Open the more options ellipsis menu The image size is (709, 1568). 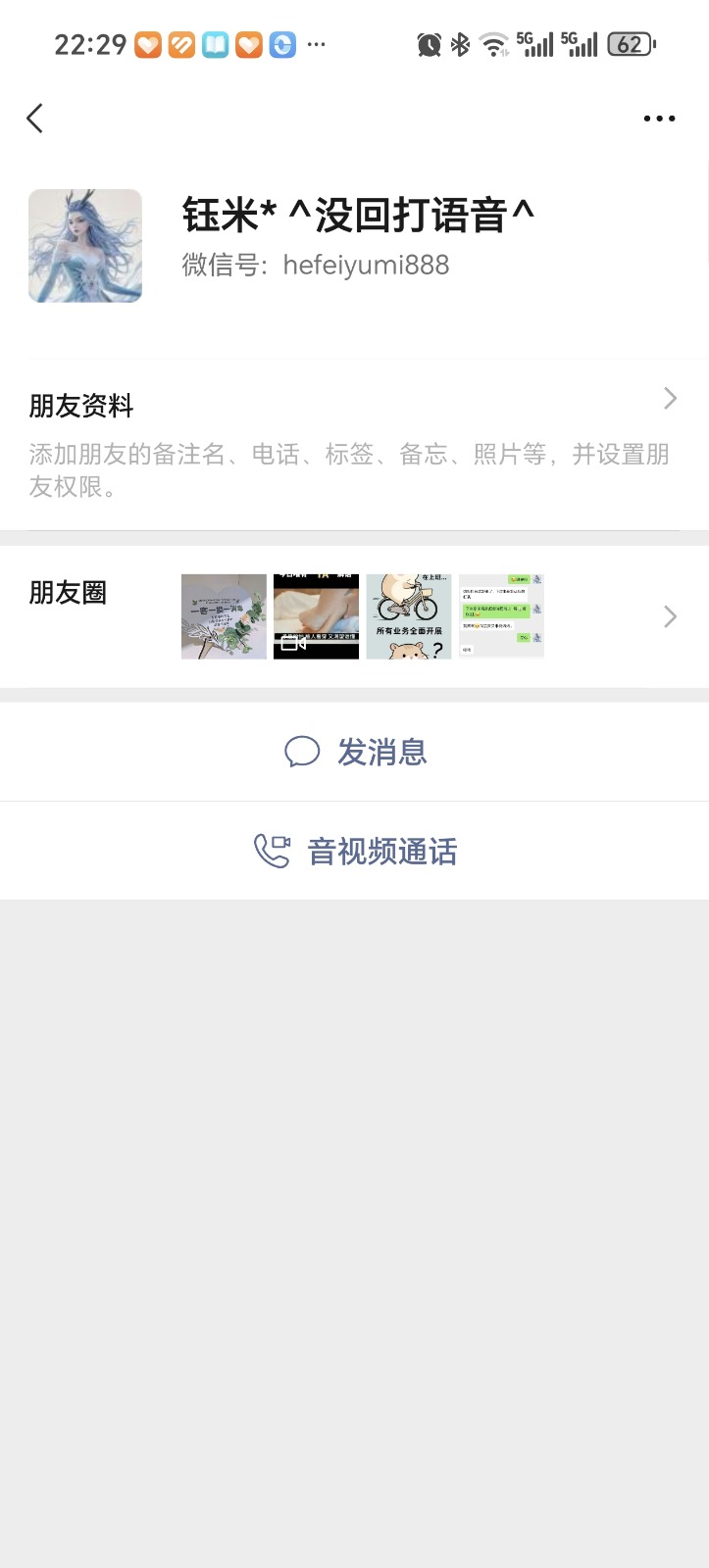[x=658, y=118]
